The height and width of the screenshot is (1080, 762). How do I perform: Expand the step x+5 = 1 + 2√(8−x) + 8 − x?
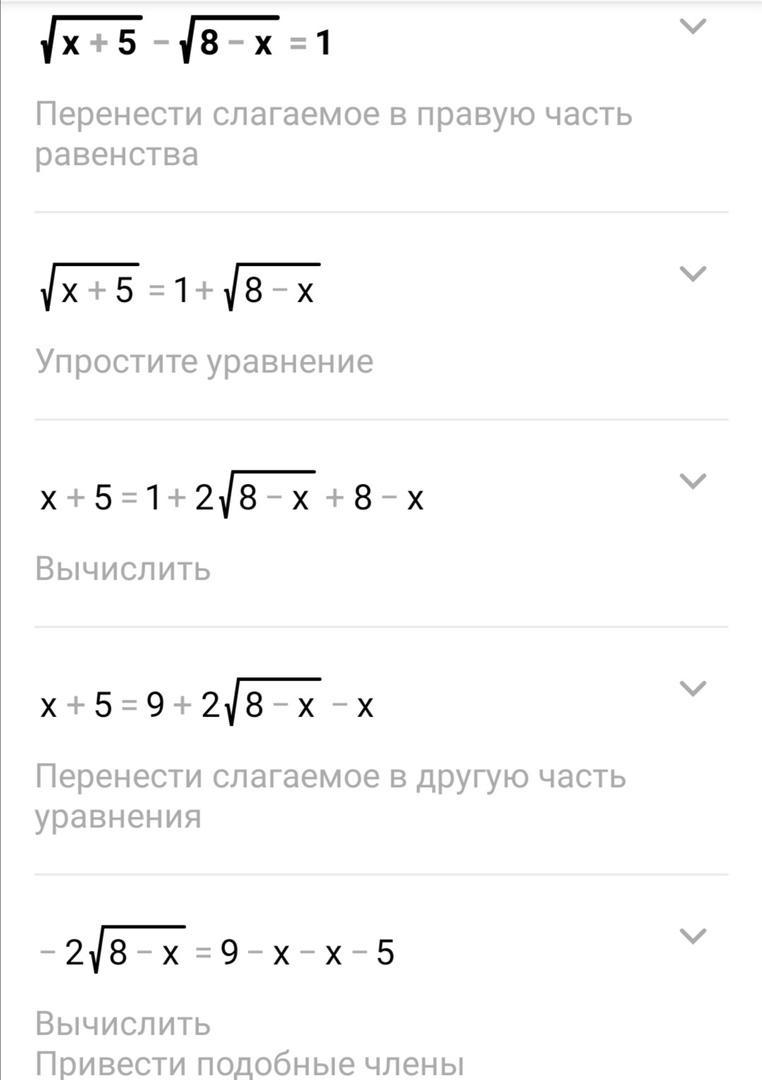(x=693, y=481)
